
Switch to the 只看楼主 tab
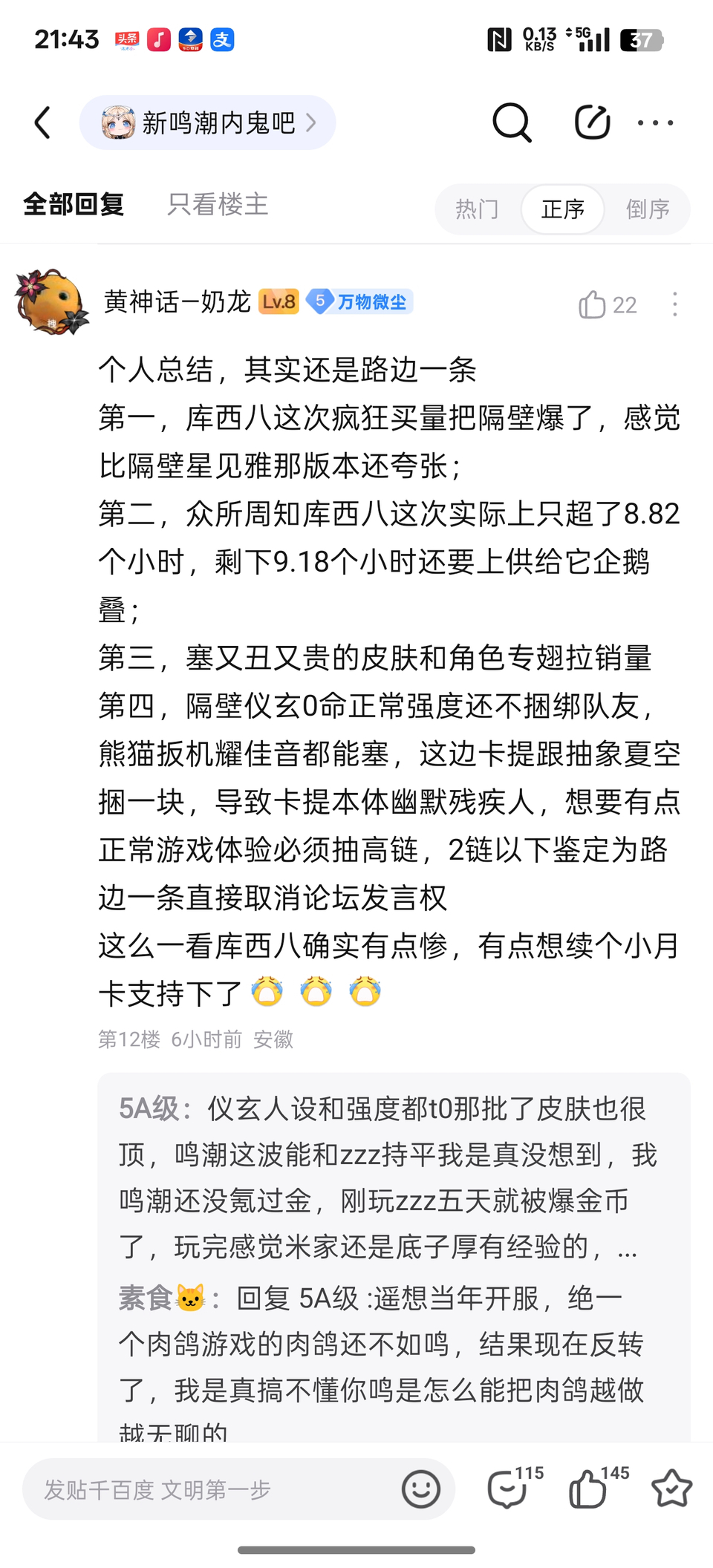(x=218, y=204)
